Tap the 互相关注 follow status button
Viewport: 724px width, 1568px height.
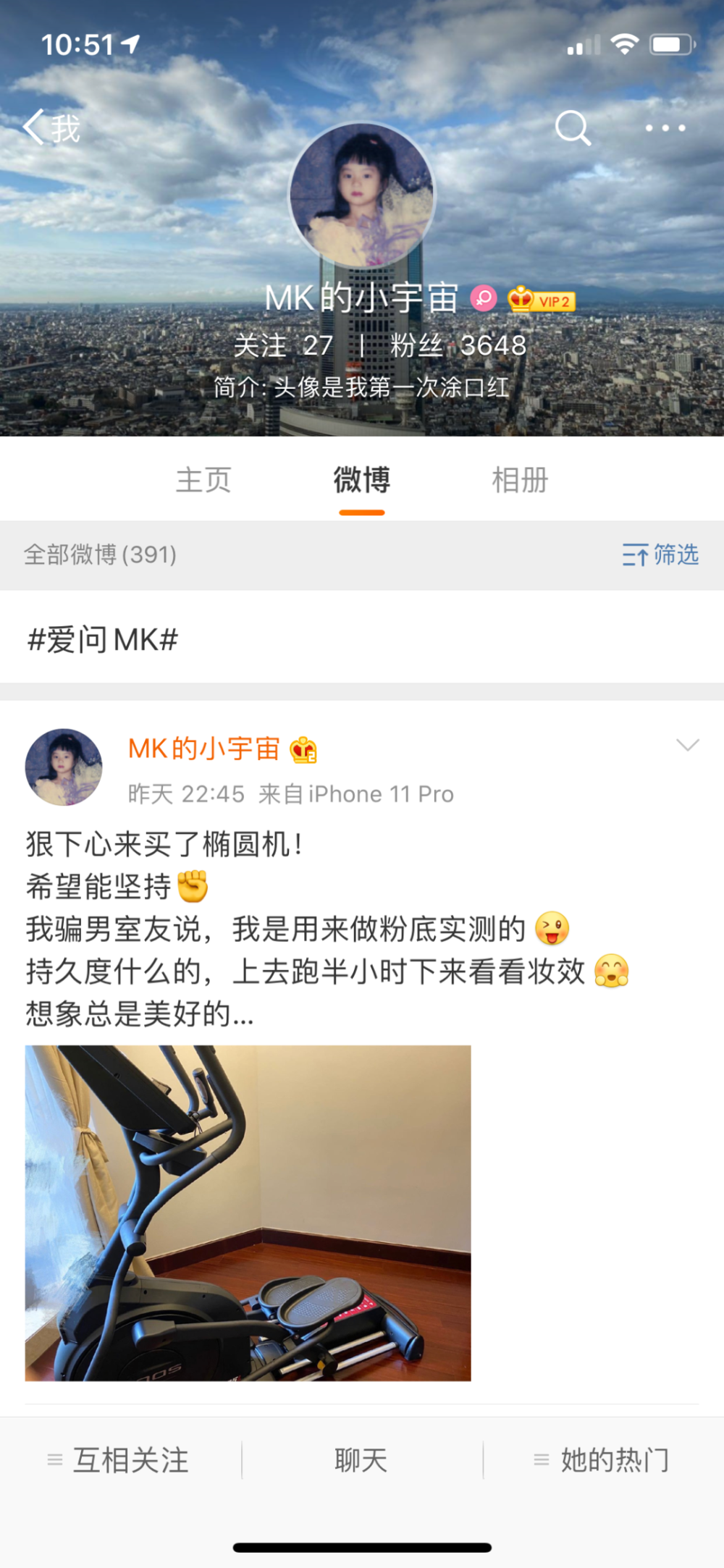tap(119, 1460)
